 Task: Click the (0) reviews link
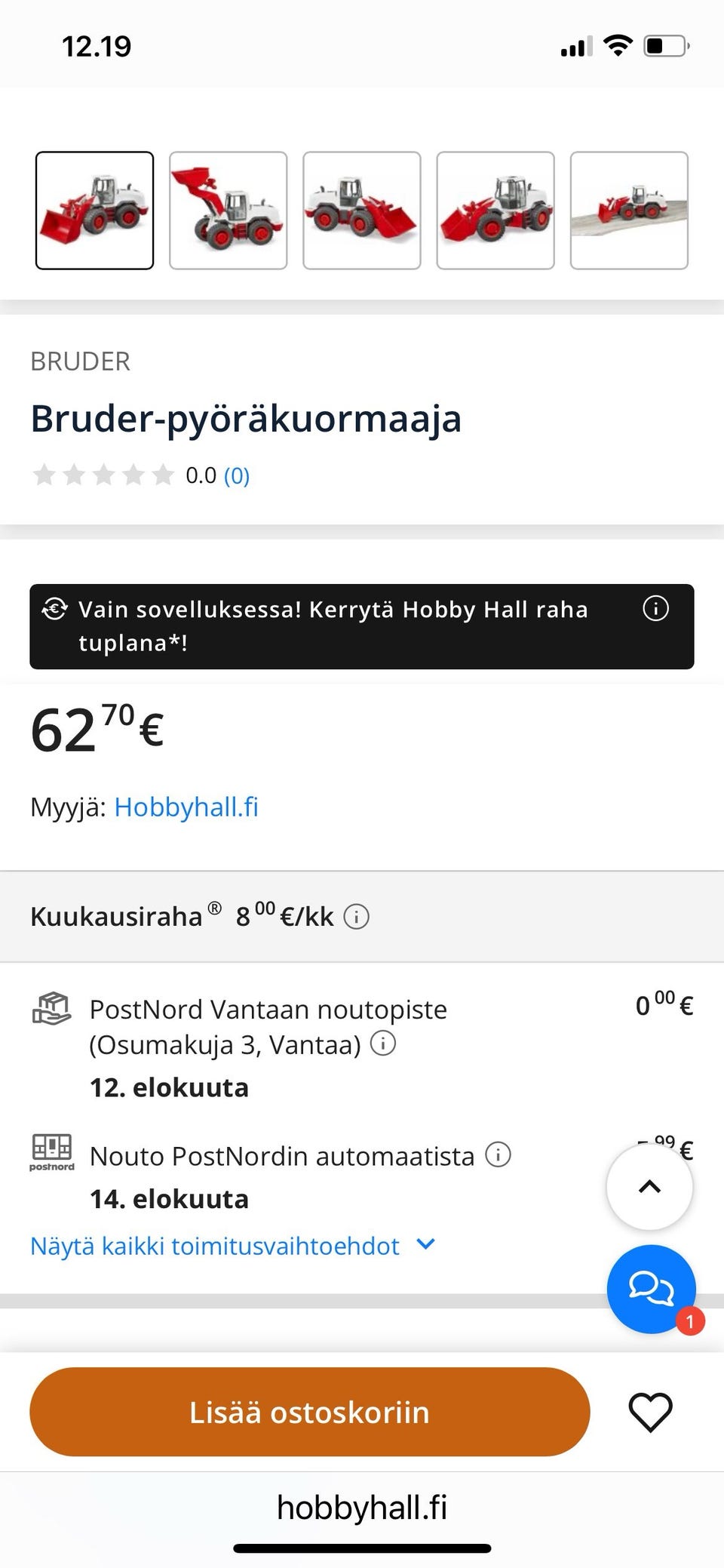237,475
